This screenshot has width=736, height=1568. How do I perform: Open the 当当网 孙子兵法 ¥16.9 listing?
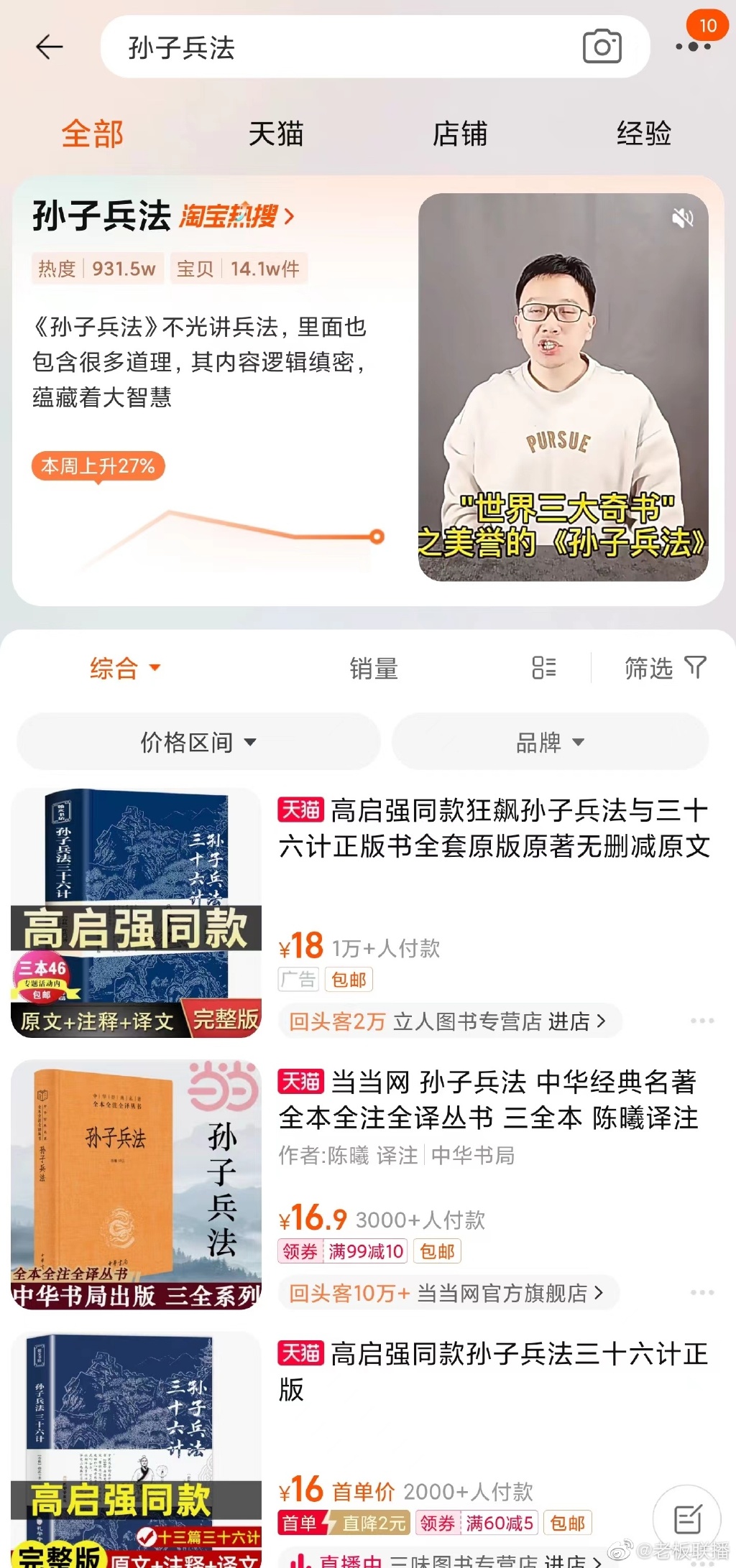click(x=489, y=1100)
